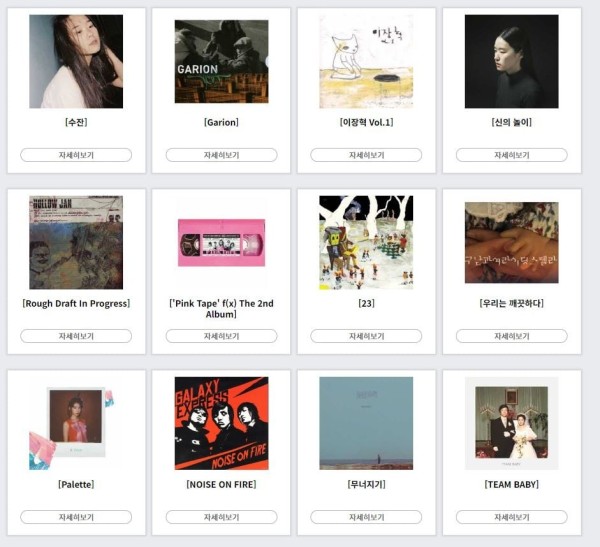Tap the Pink Tape cassette album cover
The width and height of the screenshot is (600, 547).
[221, 242]
